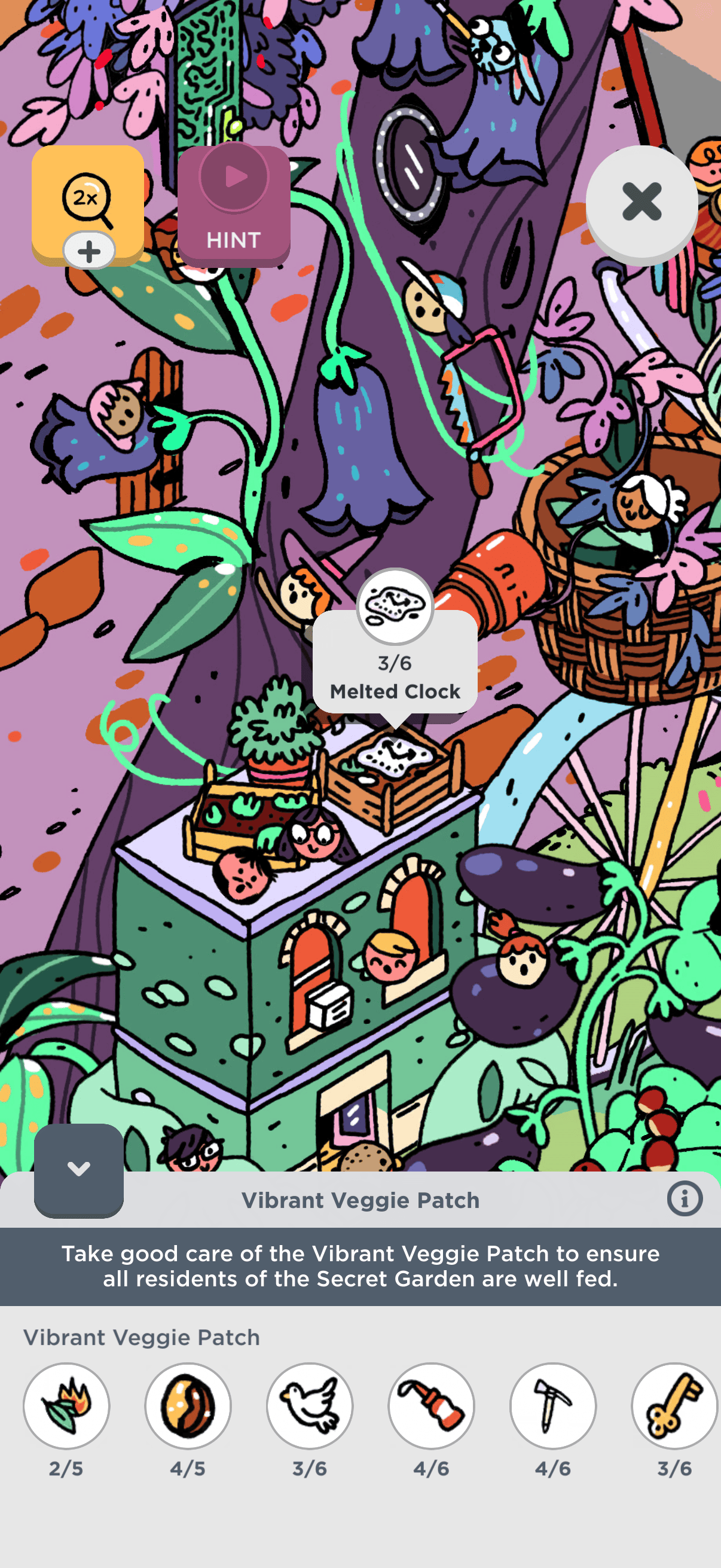Select the coffee bean item marked 4/5
The height and width of the screenshot is (1568, 721).
point(188,1405)
